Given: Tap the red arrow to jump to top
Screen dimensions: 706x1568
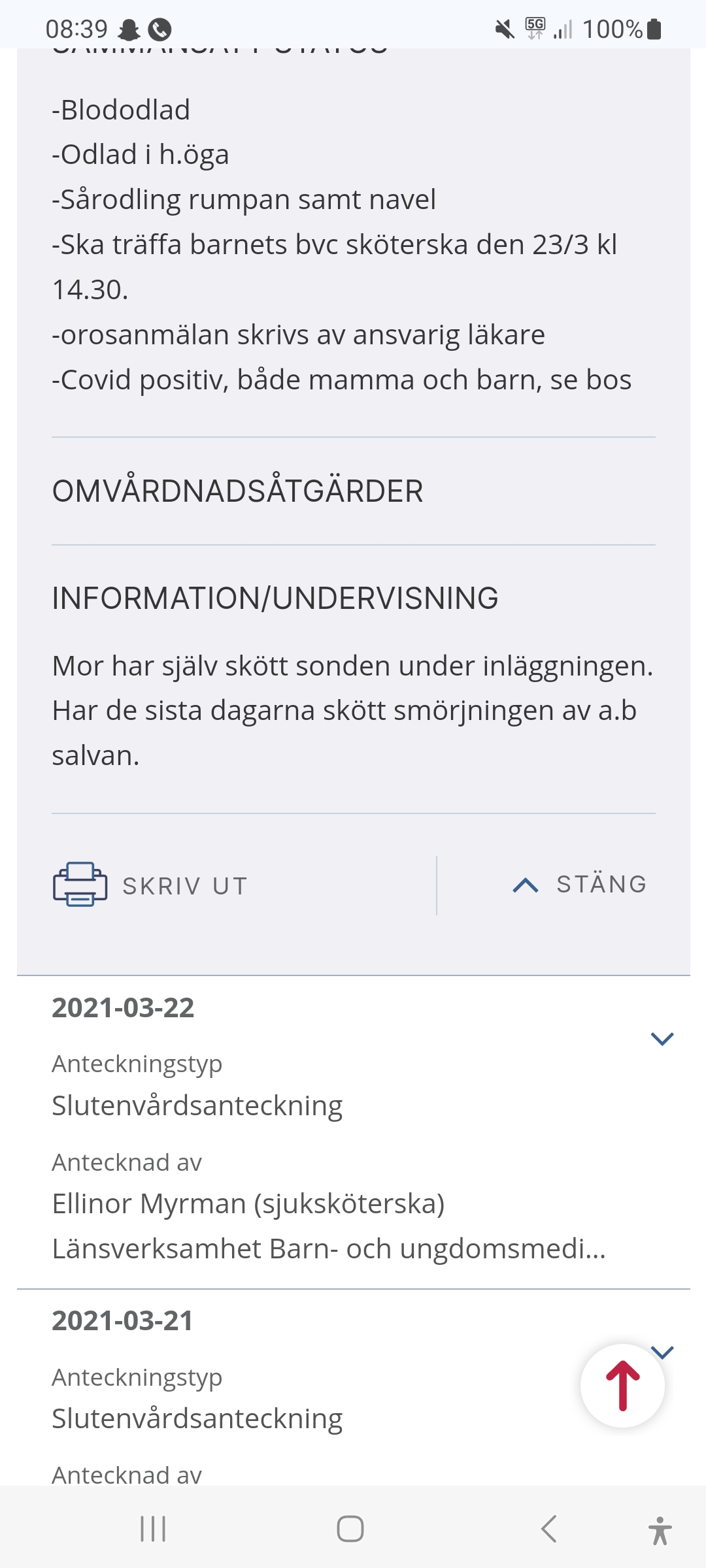Looking at the screenshot, I should click(x=622, y=1386).
